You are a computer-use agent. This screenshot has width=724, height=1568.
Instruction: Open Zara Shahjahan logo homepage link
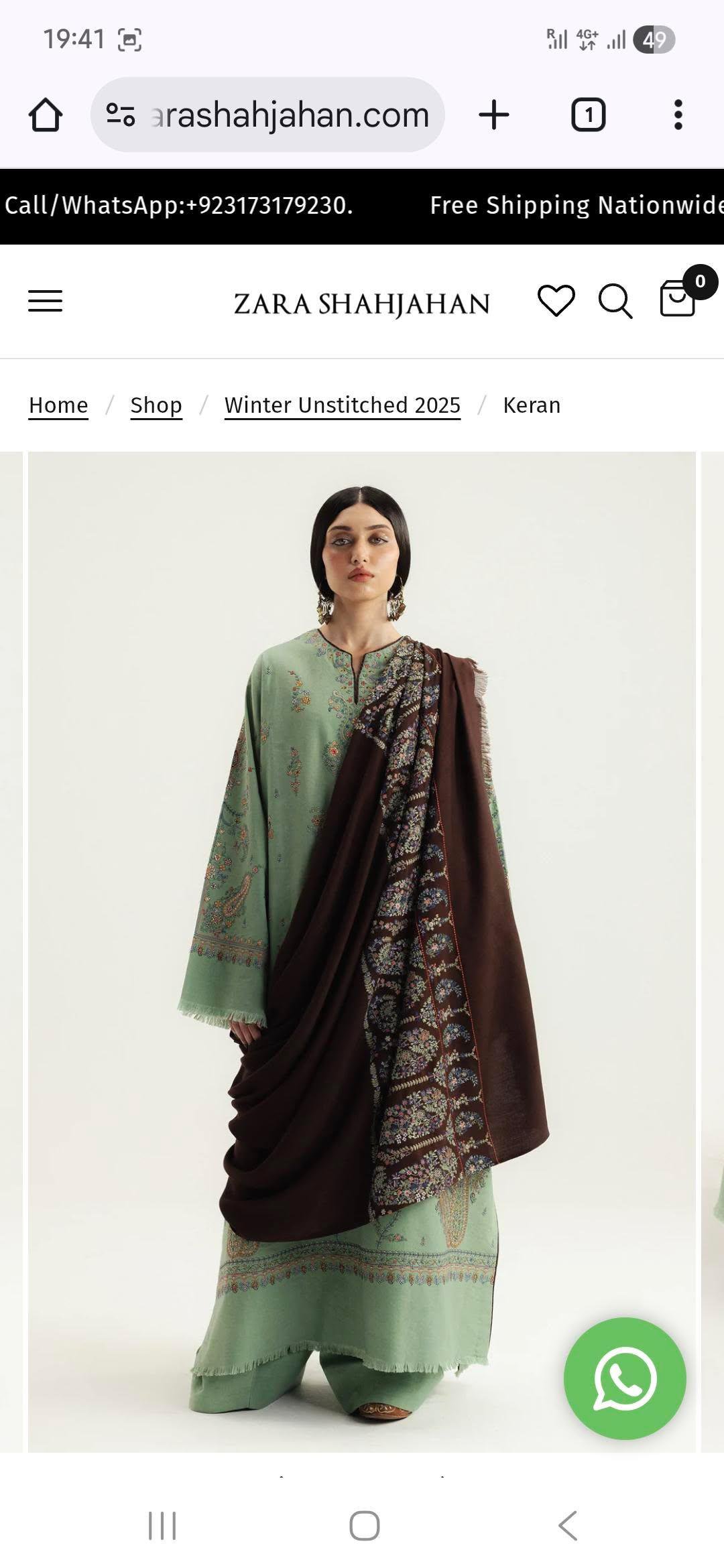[362, 304]
